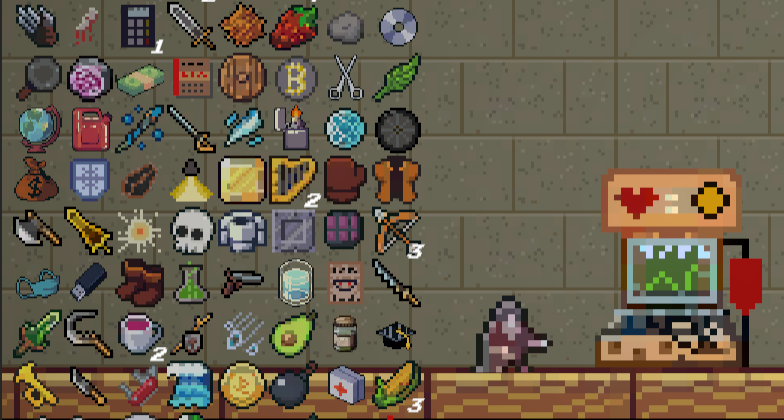This screenshot has width=784, height=420.
Task: Select the bow and arrow item
Action: point(397,230)
